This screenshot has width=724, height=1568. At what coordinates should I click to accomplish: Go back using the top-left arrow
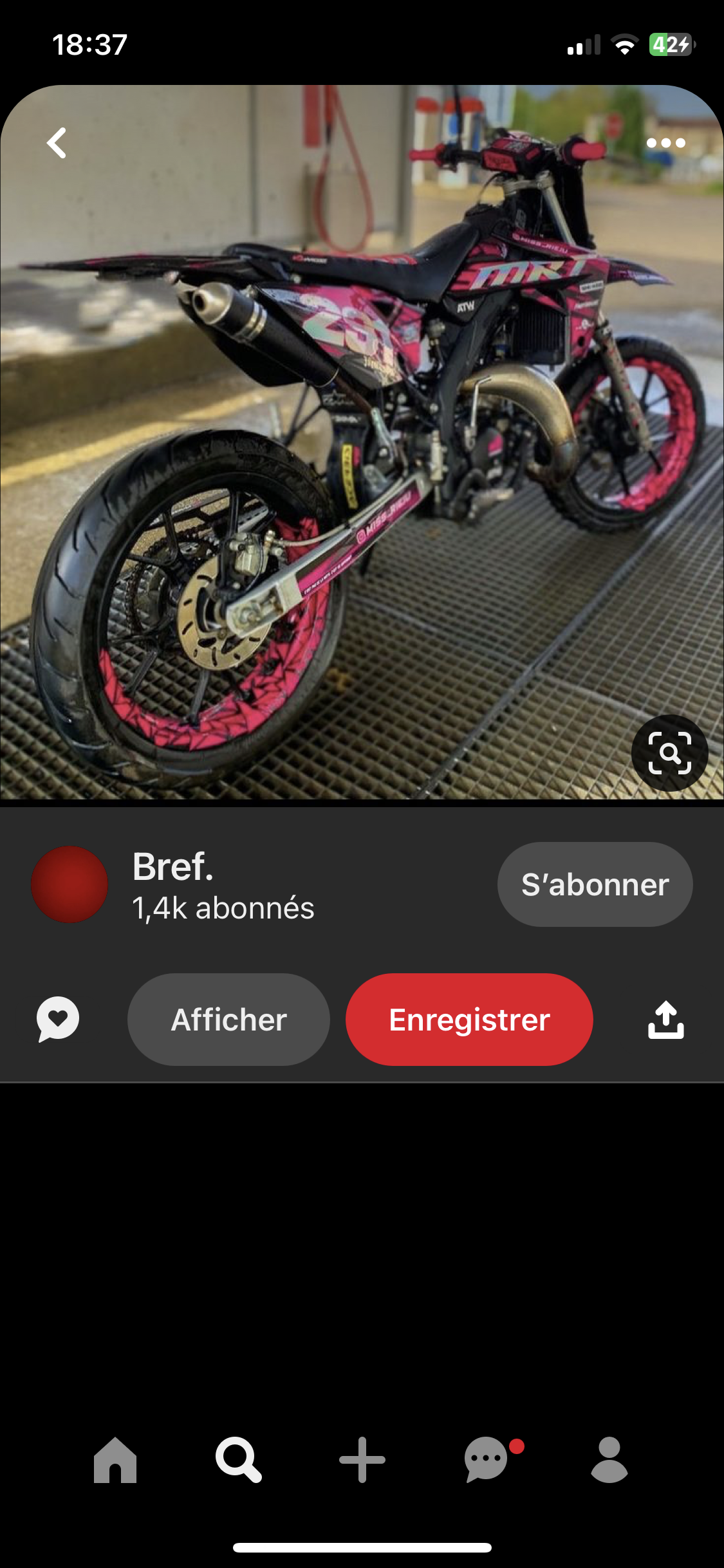tap(57, 143)
